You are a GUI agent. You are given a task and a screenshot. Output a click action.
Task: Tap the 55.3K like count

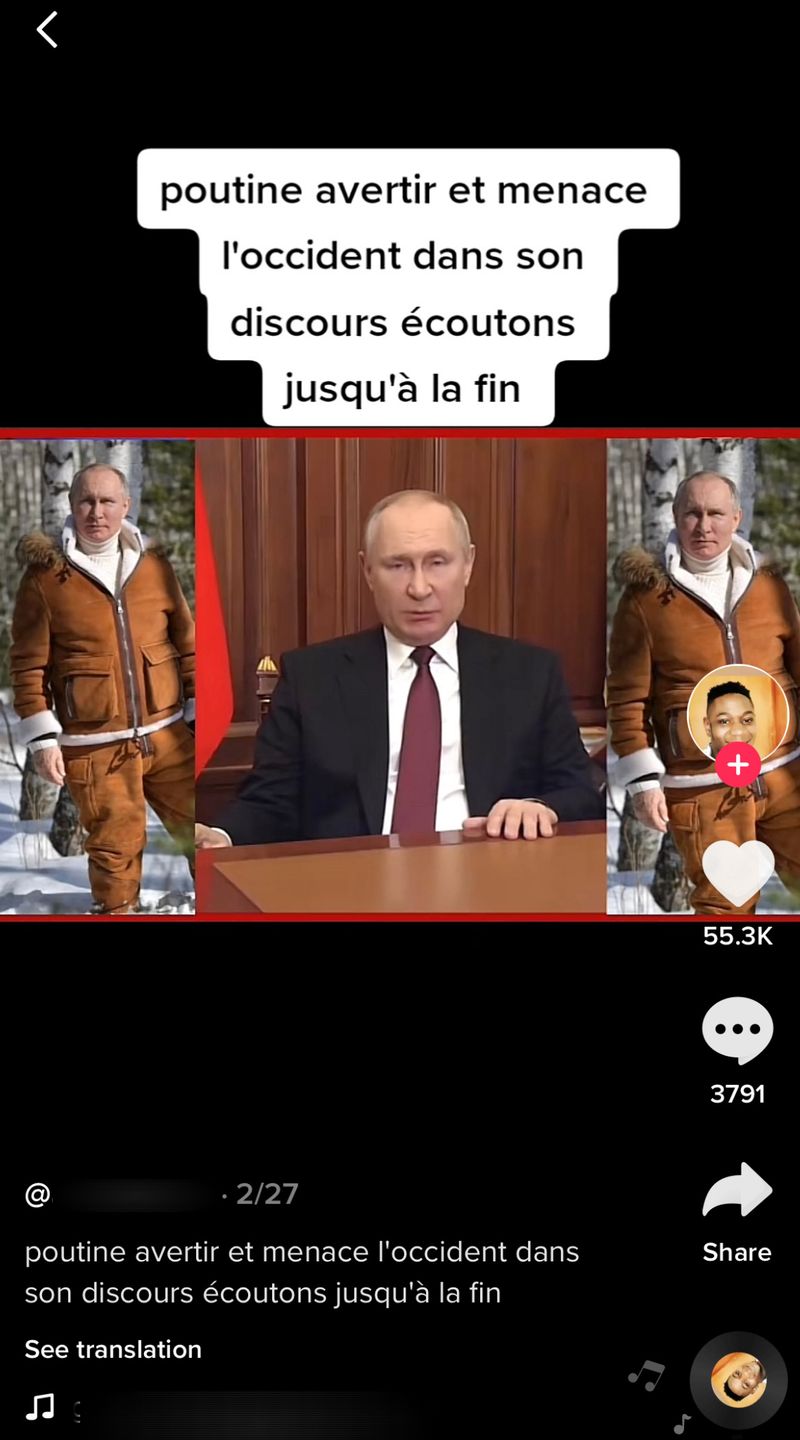[737, 936]
